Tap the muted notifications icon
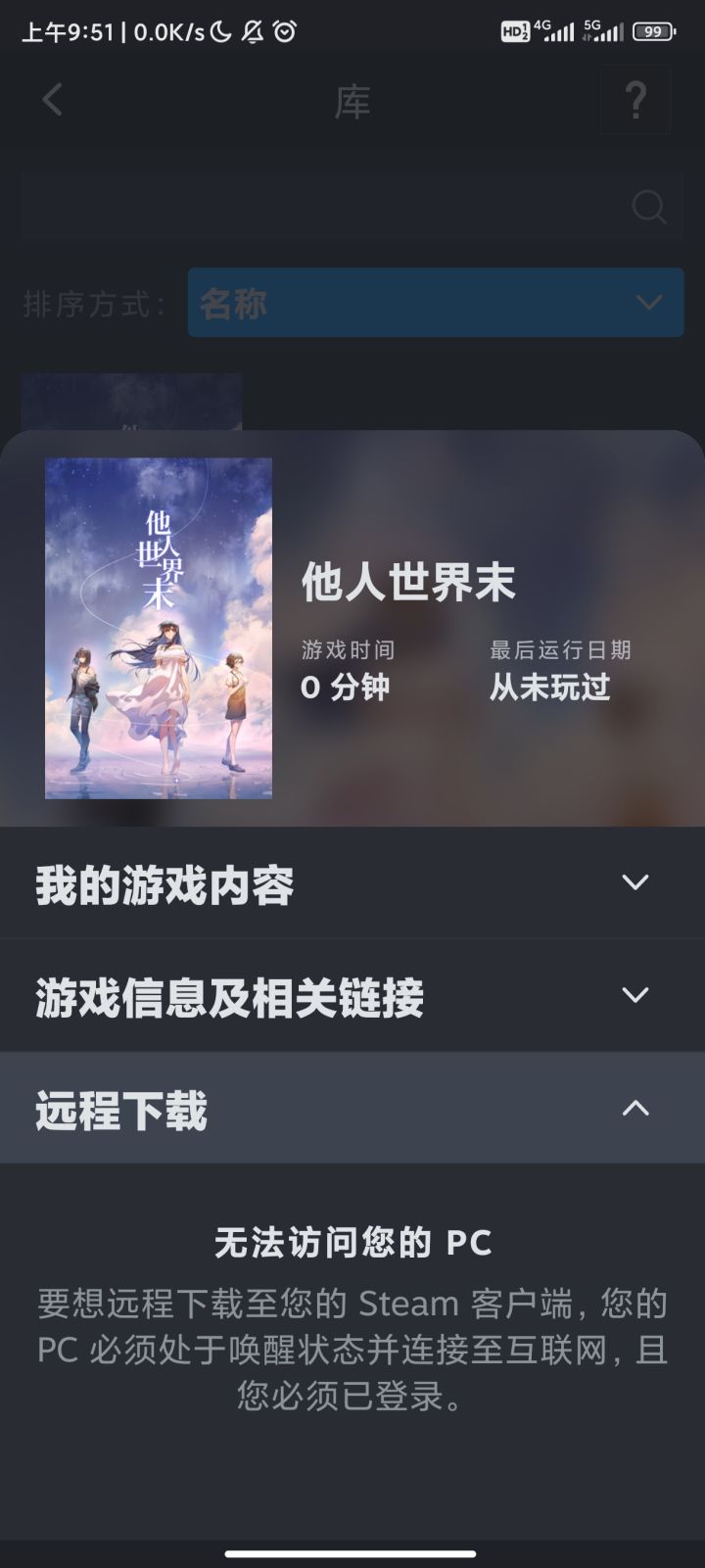 (x=252, y=31)
